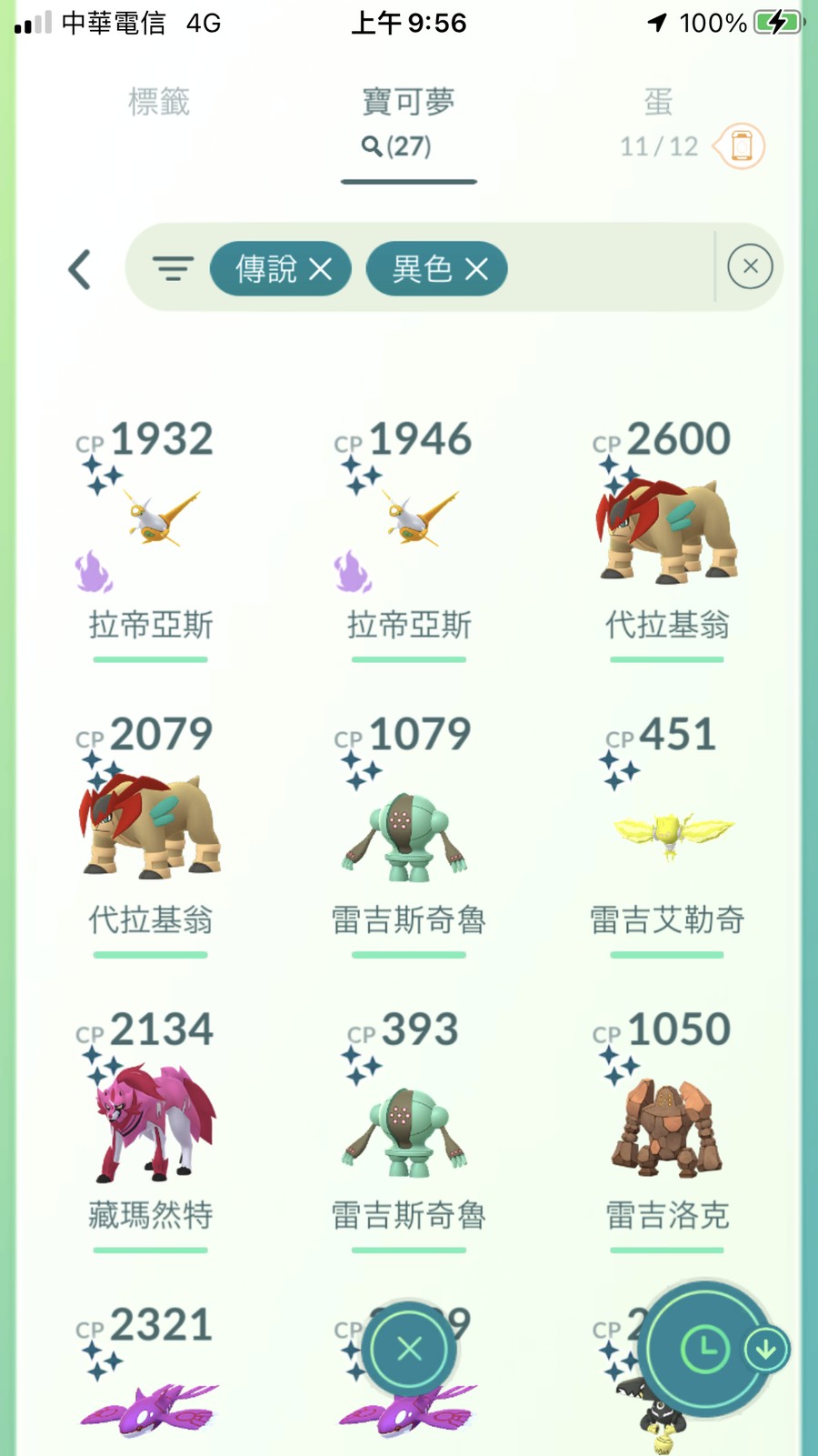The width and height of the screenshot is (818, 1456).
Task: Remove the 傳說 filter chip
Action: point(320,269)
